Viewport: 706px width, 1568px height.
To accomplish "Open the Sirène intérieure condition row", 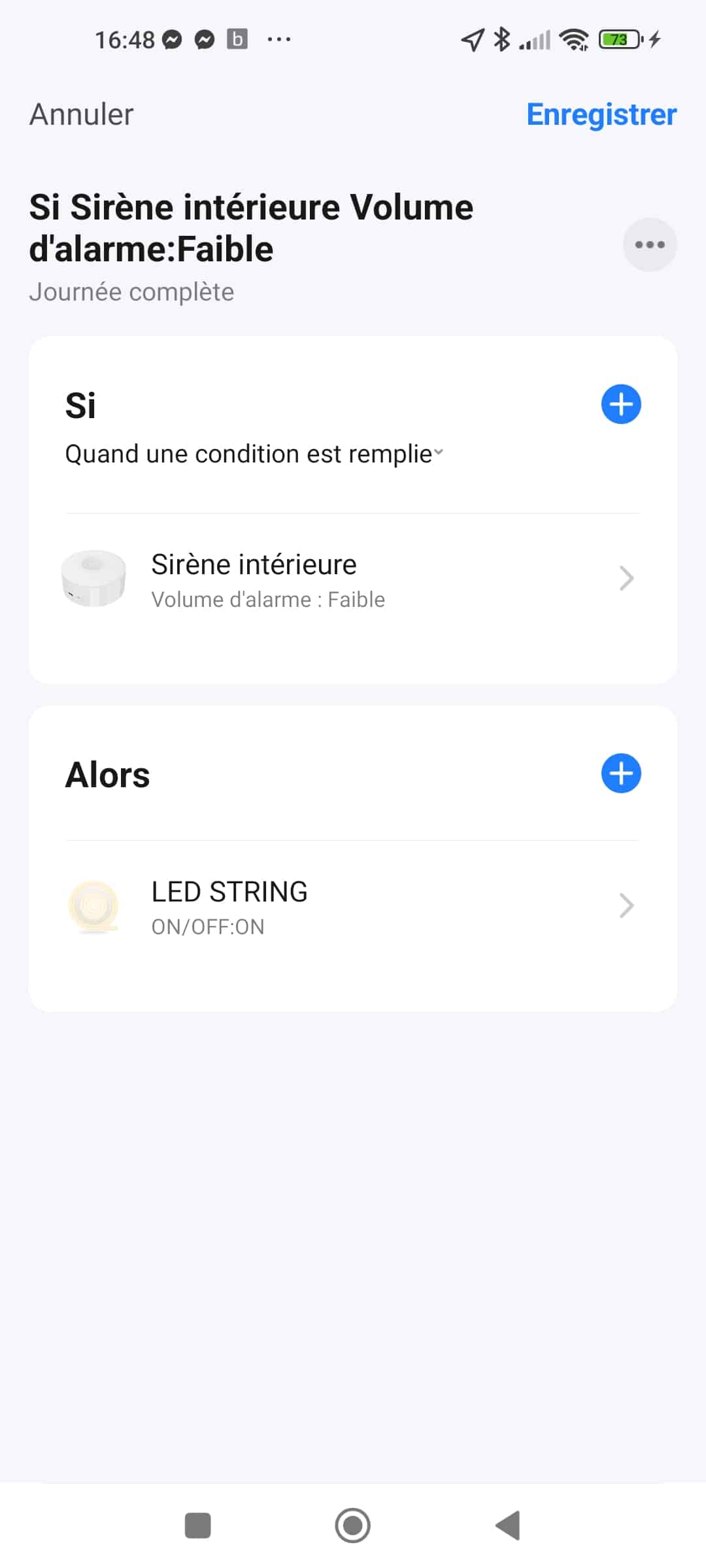I will tap(353, 579).
